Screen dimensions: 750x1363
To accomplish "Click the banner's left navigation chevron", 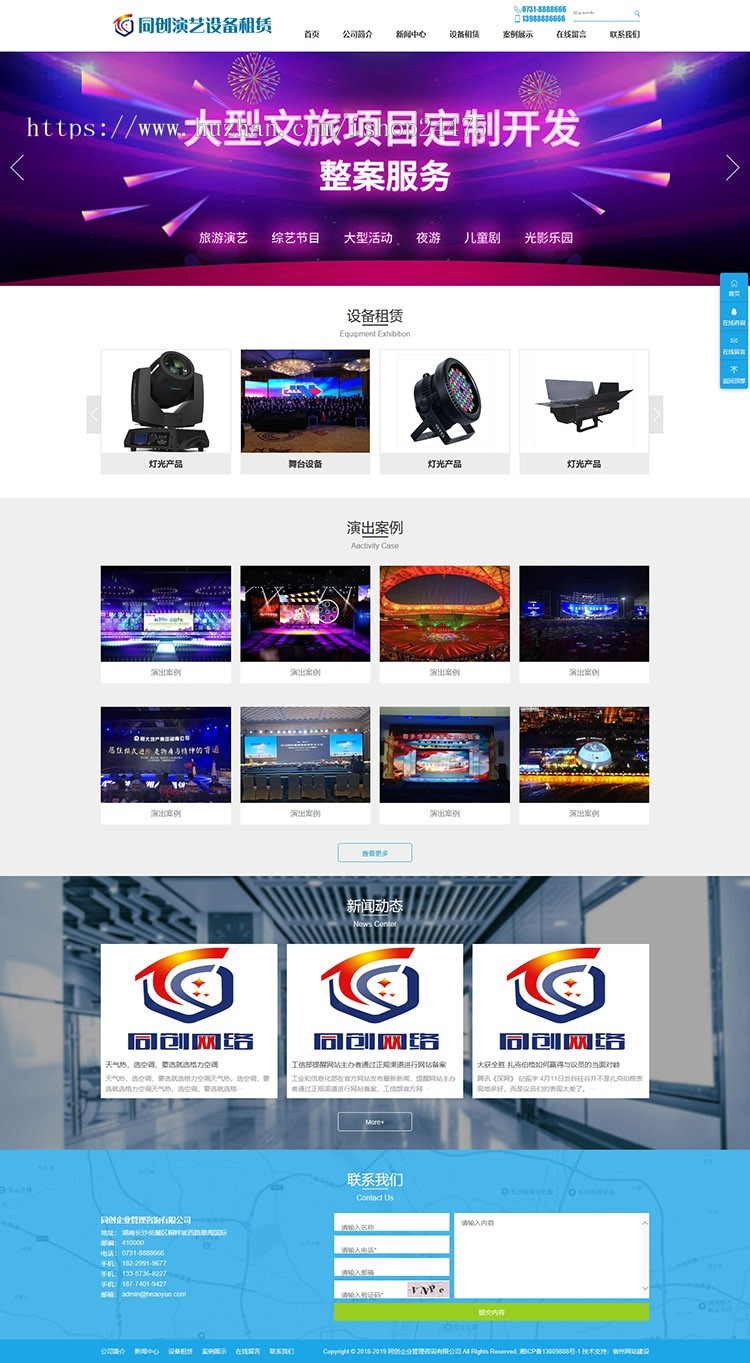I will tap(17, 168).
